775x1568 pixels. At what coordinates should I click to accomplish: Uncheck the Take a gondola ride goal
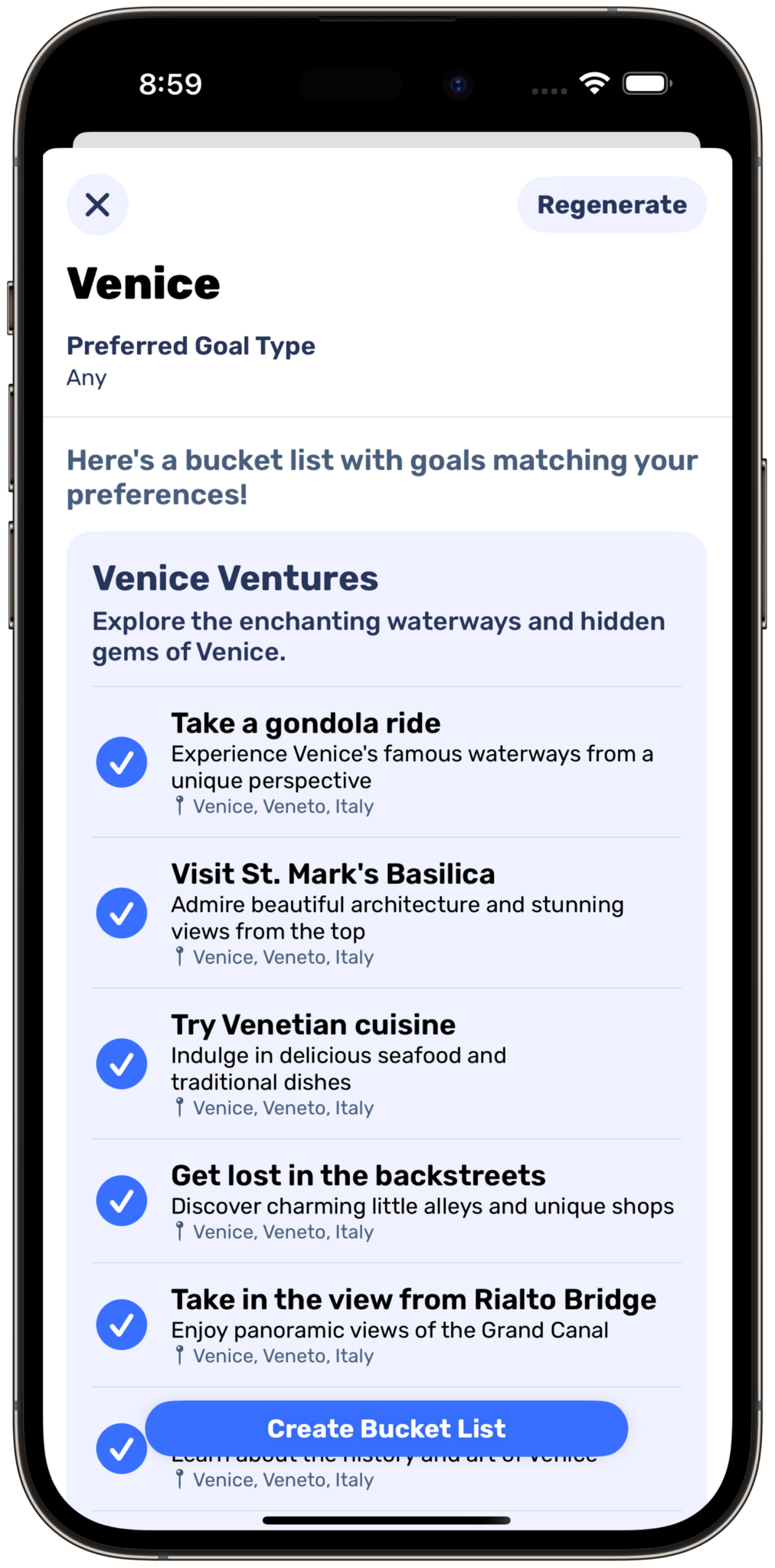(x=122, y=762)
